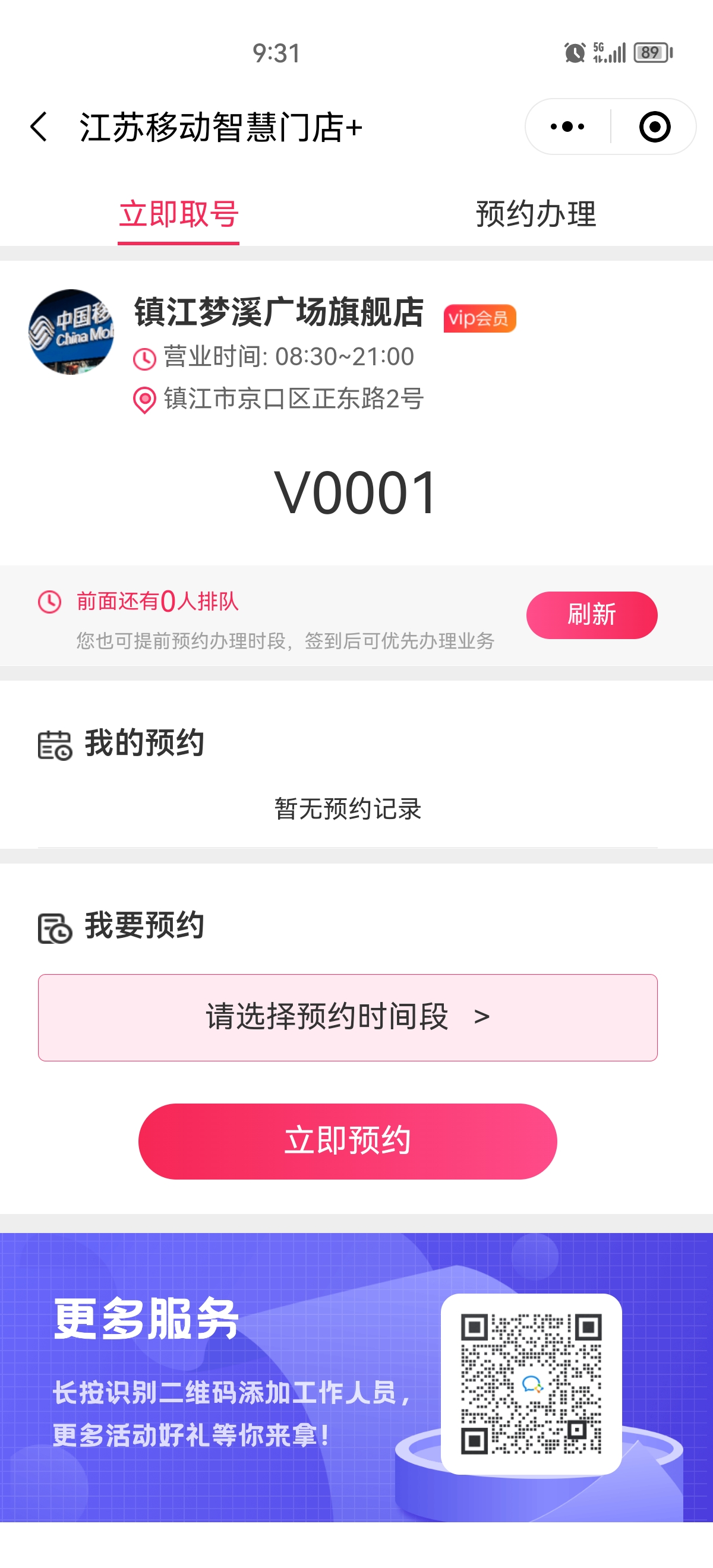Open the mini-program options menu via the ellipsis
713x1568 pixels.
pyautogui.click(x=566, y=126)
